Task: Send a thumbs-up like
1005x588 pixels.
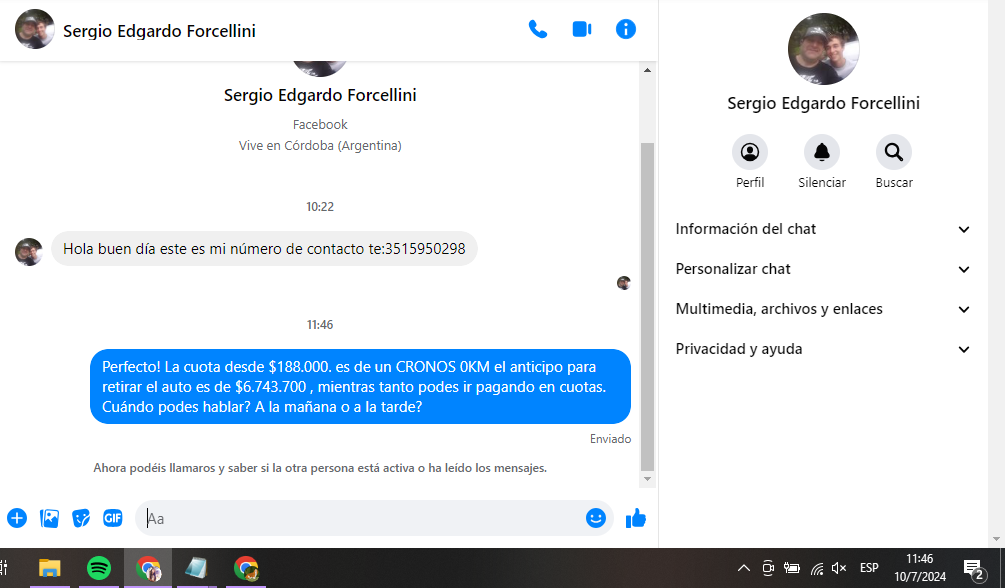Action: pyautogui.click(x=636, y=518)
